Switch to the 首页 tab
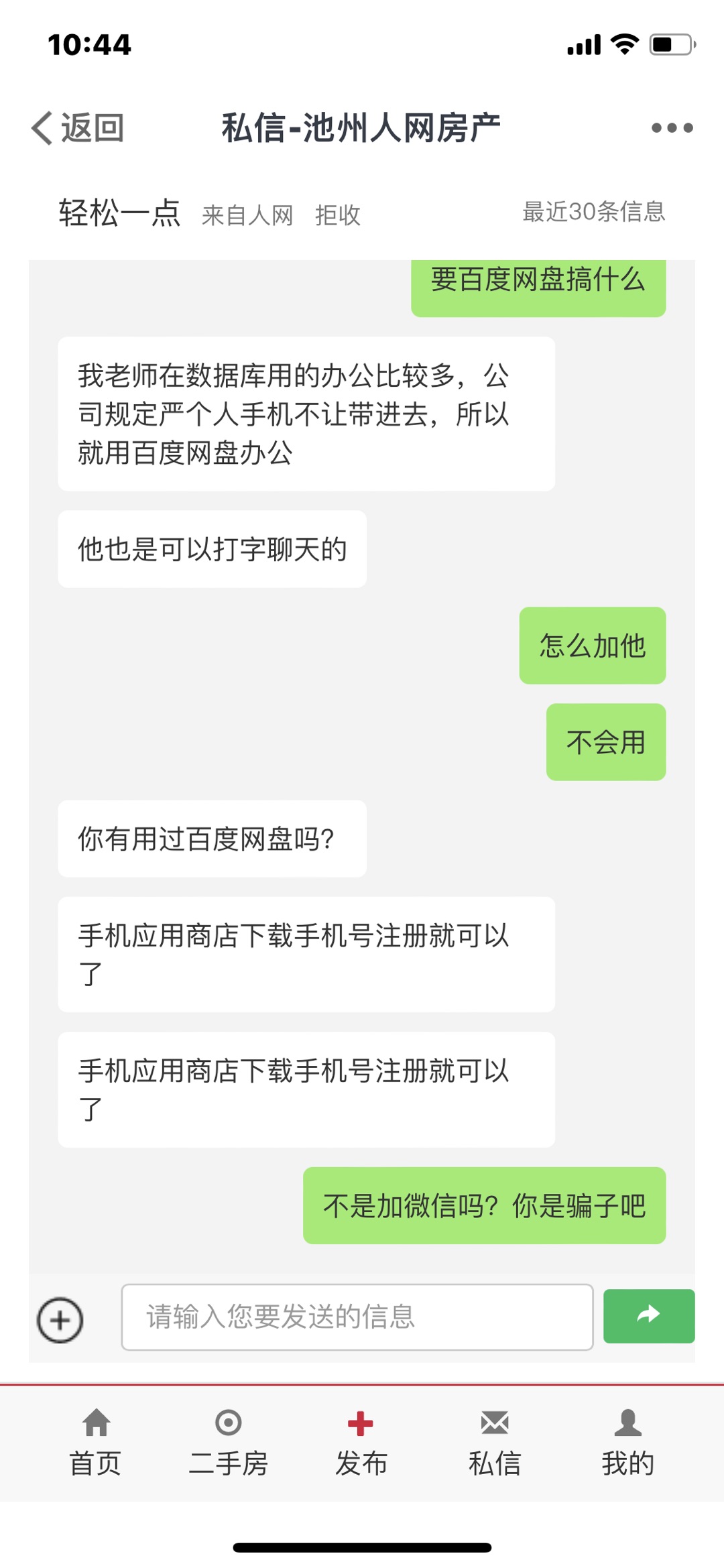The width and height of the screenshot is (724, 1568). point(96,1442)
